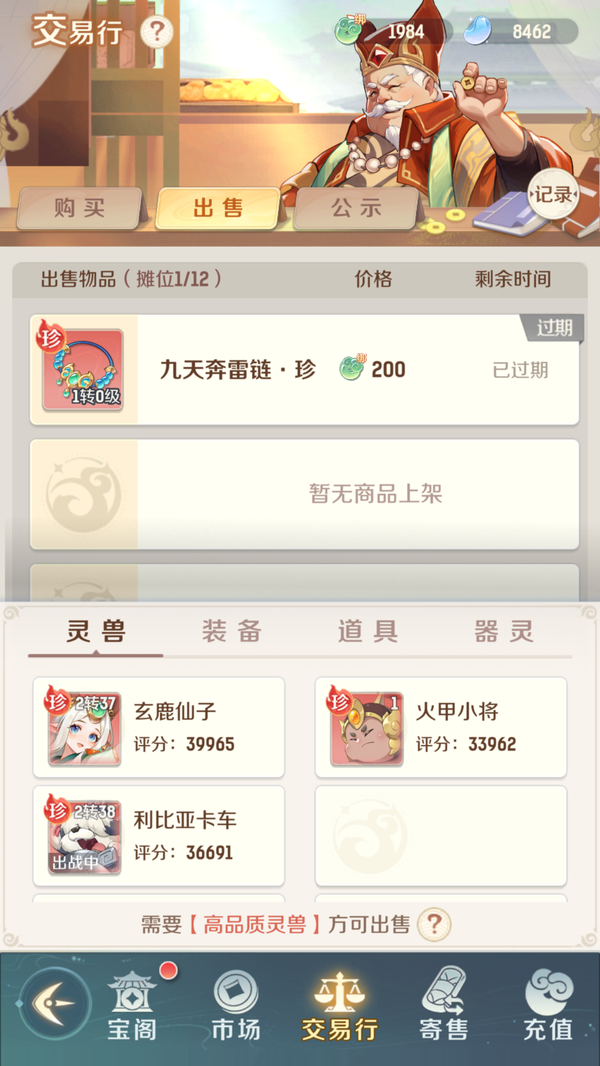This screenshot has width=600, height=1066.
Task: Open the 交易行 bottom tab
Action: [339, 1003]
